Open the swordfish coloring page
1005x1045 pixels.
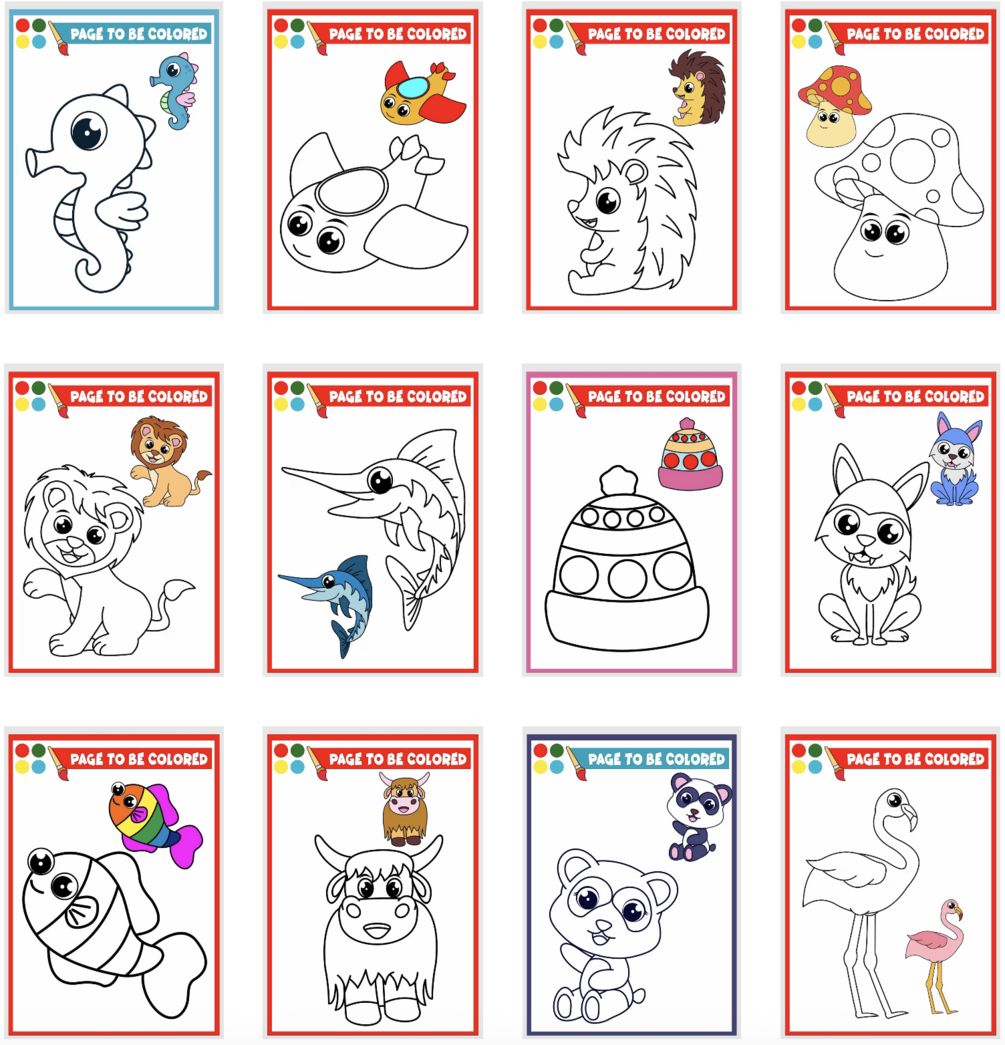pyautogui.click(x=373, y=522)
